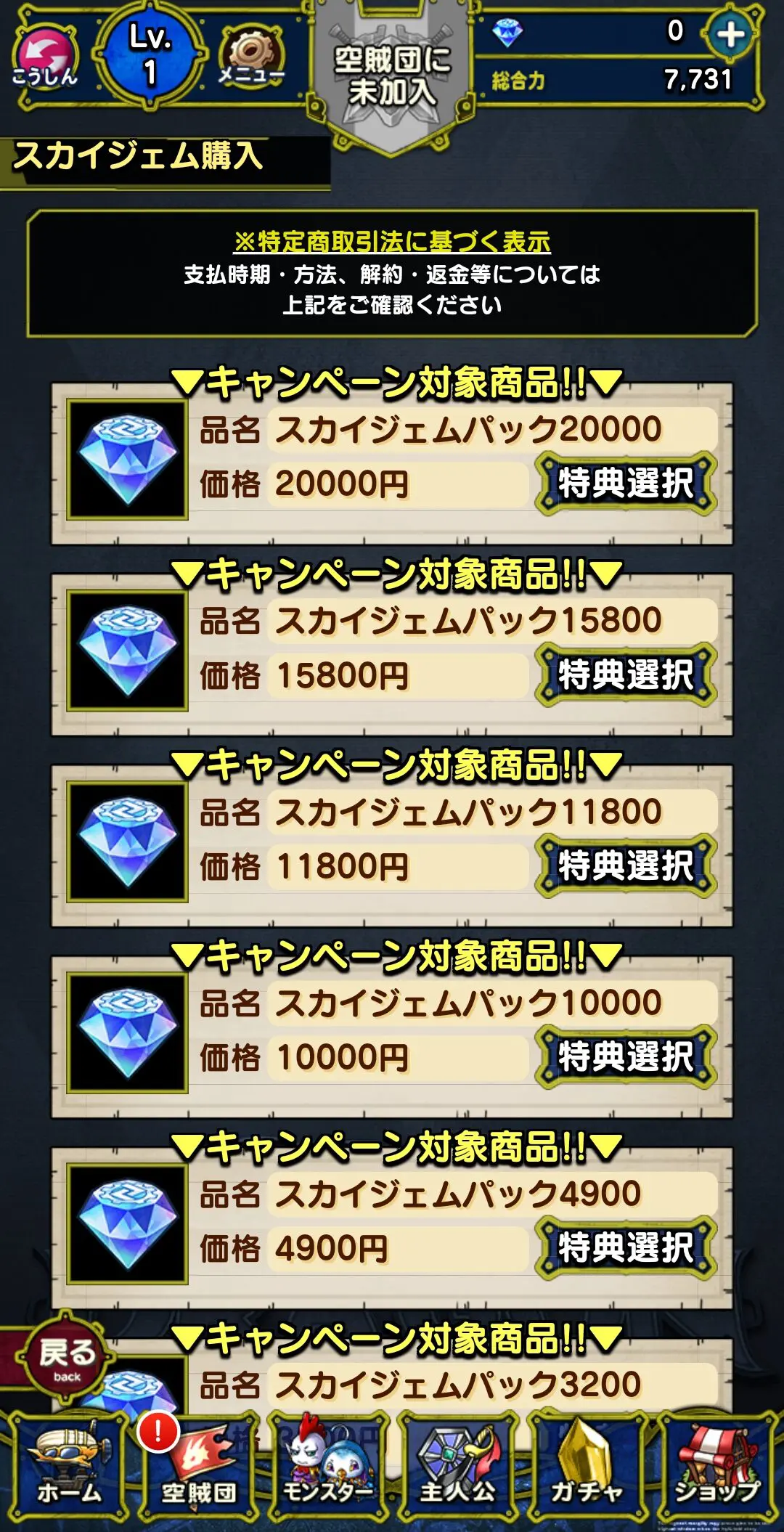
Task: Tap 特典選択 for スカイジェムパック15800
Action: 626,675
